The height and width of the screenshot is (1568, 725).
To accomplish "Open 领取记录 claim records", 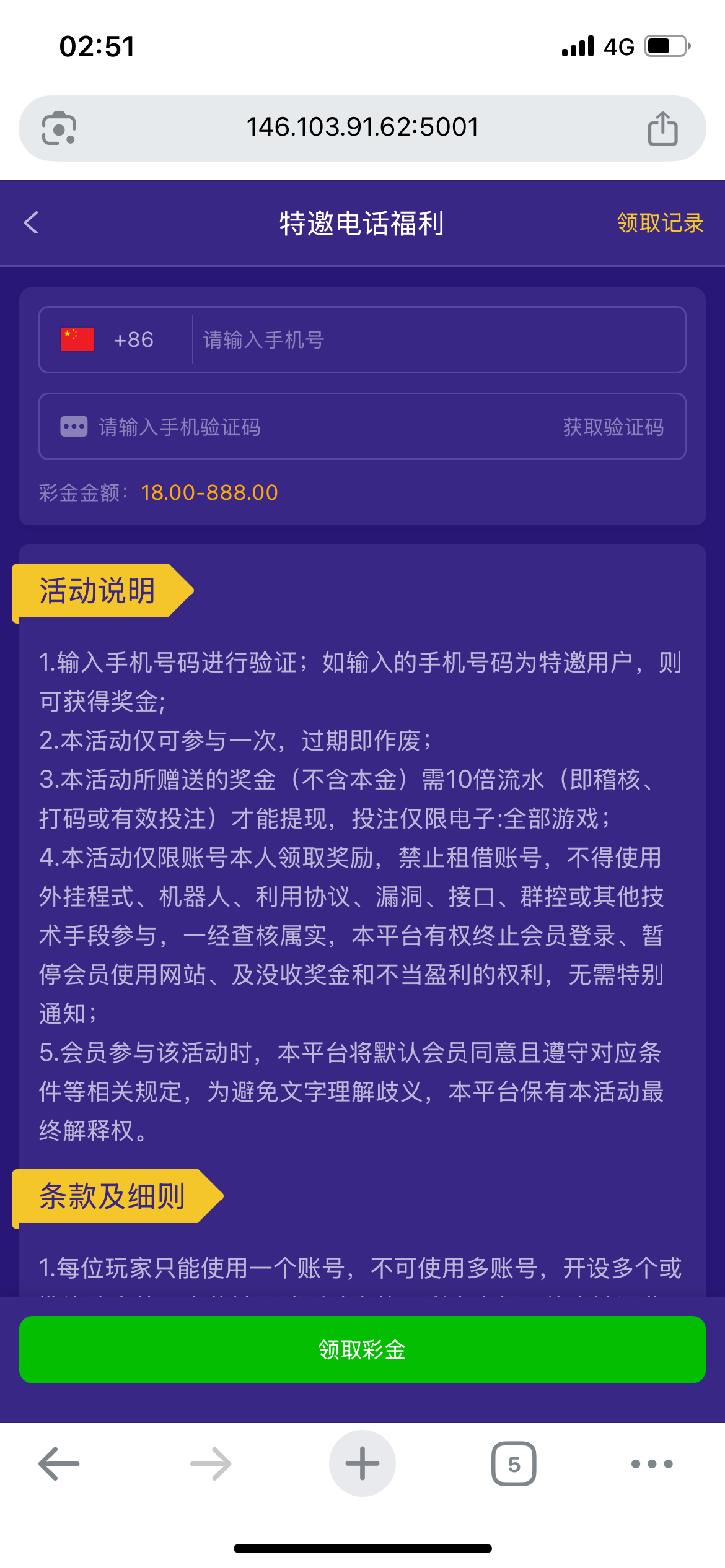I will [659, 223].
